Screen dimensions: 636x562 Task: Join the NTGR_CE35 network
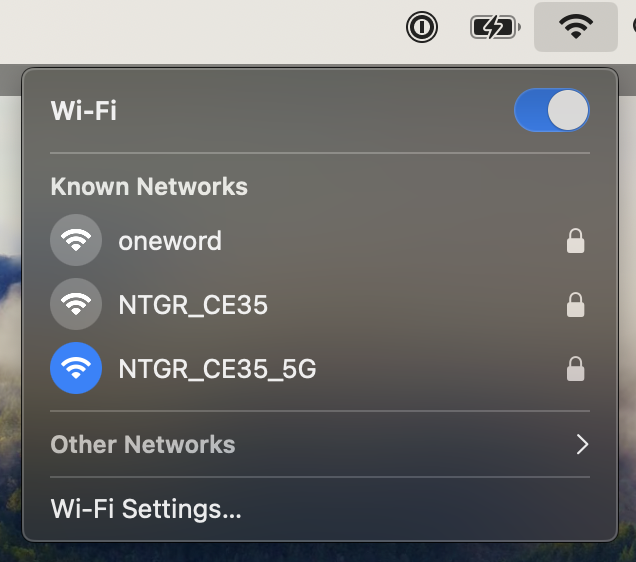pos(192,305)
